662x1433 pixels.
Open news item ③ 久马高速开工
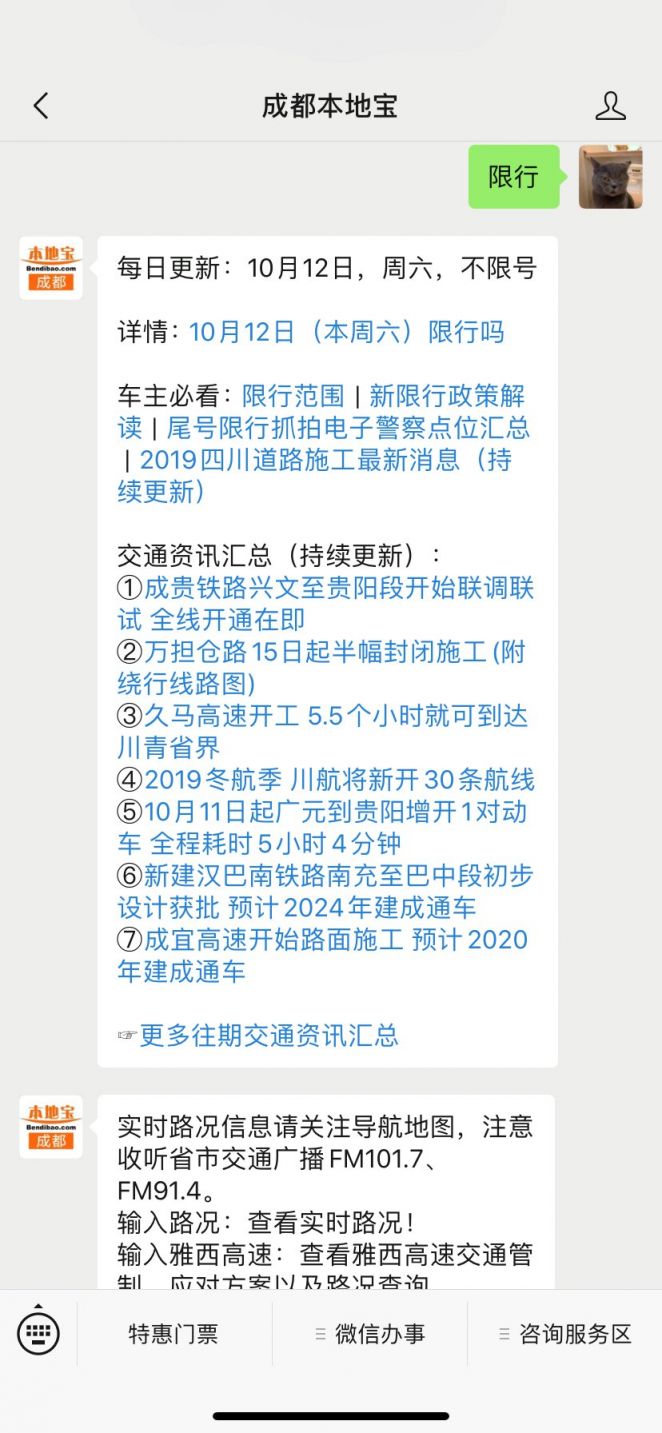click(323, 732)
